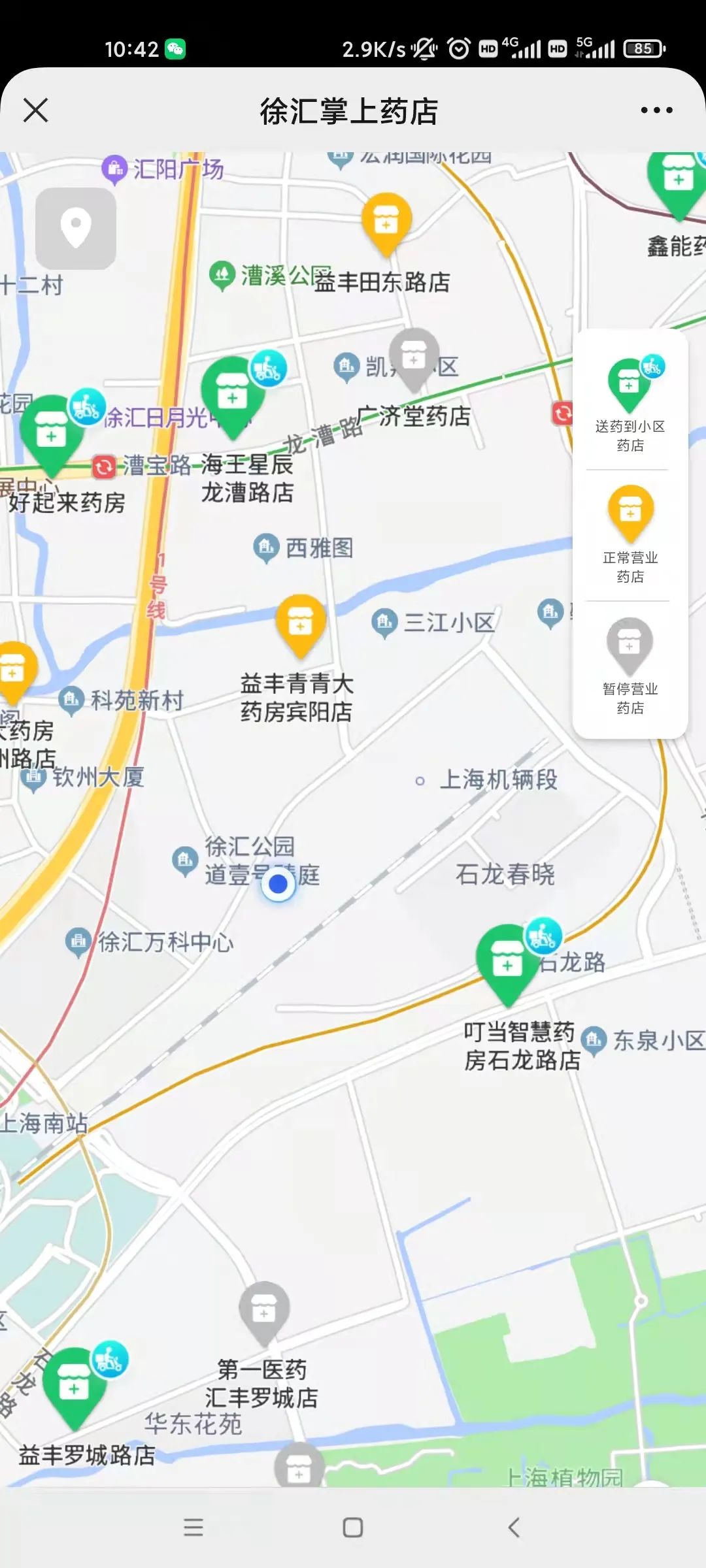Tap the 好起来药房 green marker
This screenshot has height=1568, width=706.
(x=52, y=433)
